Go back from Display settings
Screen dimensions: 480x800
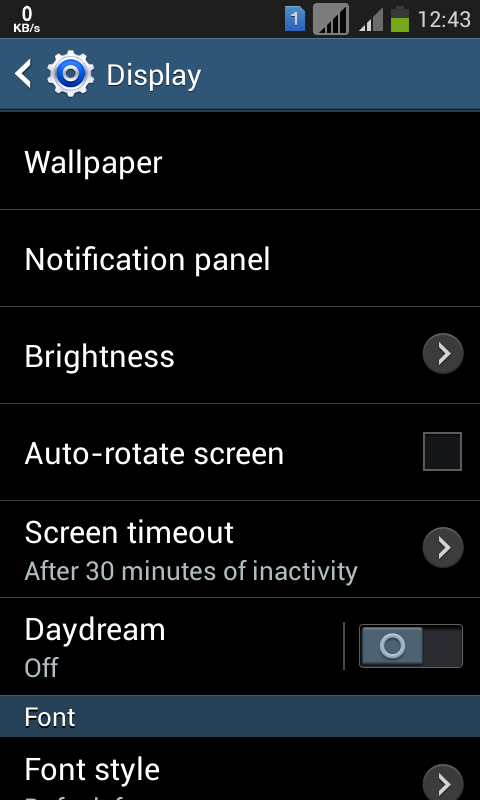pos(23,74)
